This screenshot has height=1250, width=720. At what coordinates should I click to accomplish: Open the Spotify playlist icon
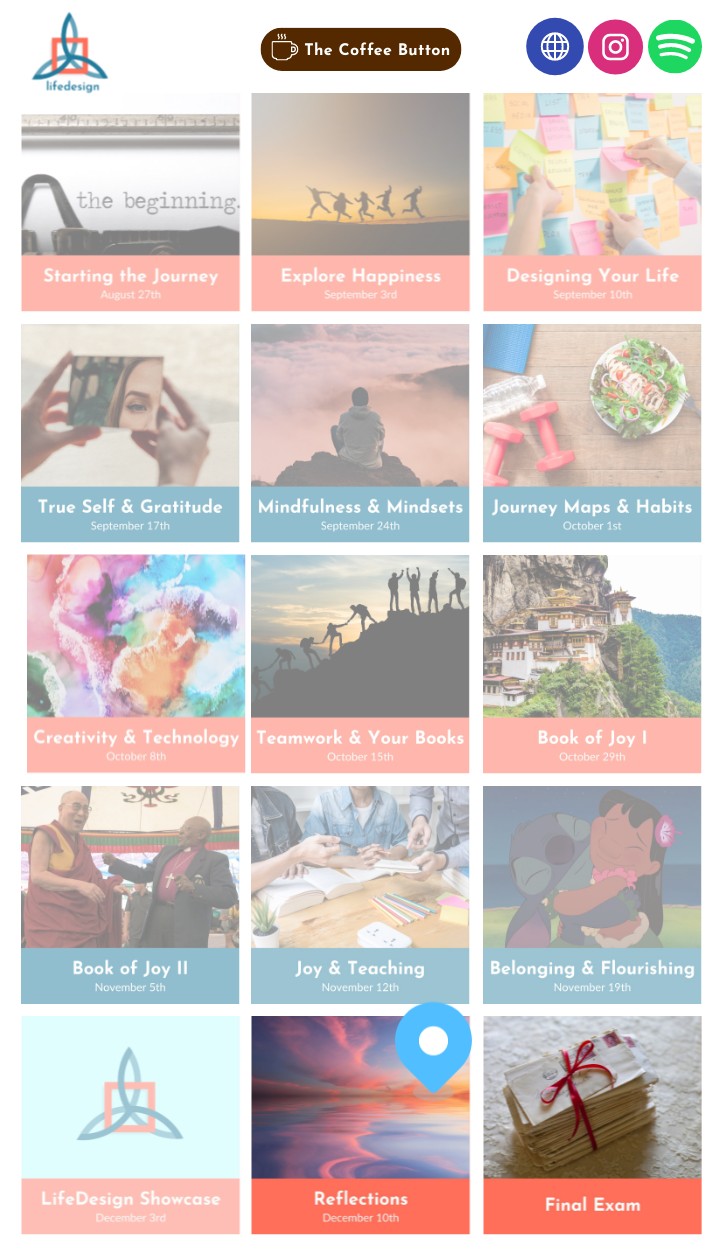[x=675, y=47]
